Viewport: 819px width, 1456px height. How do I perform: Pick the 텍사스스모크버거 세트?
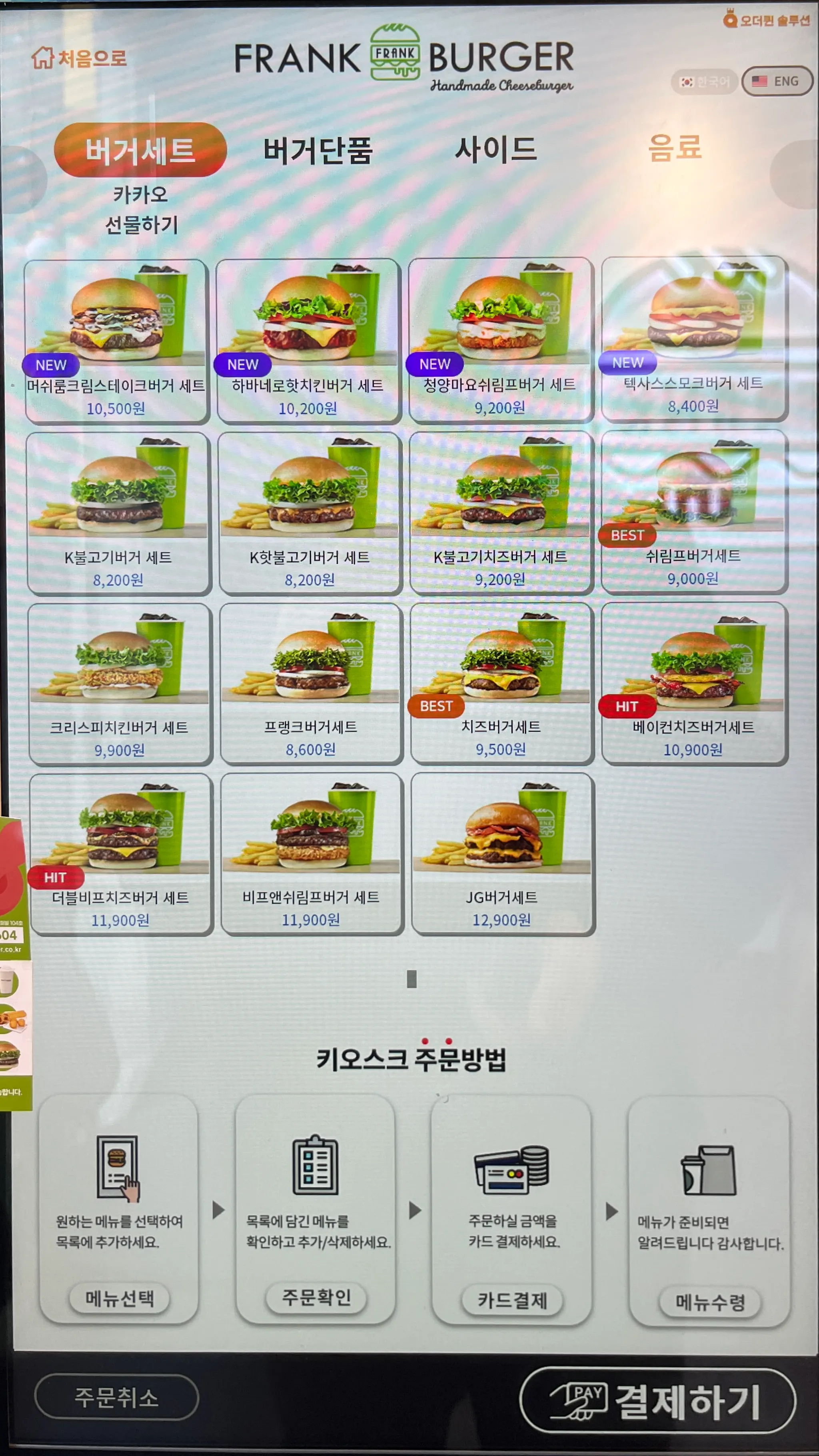pos(694,339)
